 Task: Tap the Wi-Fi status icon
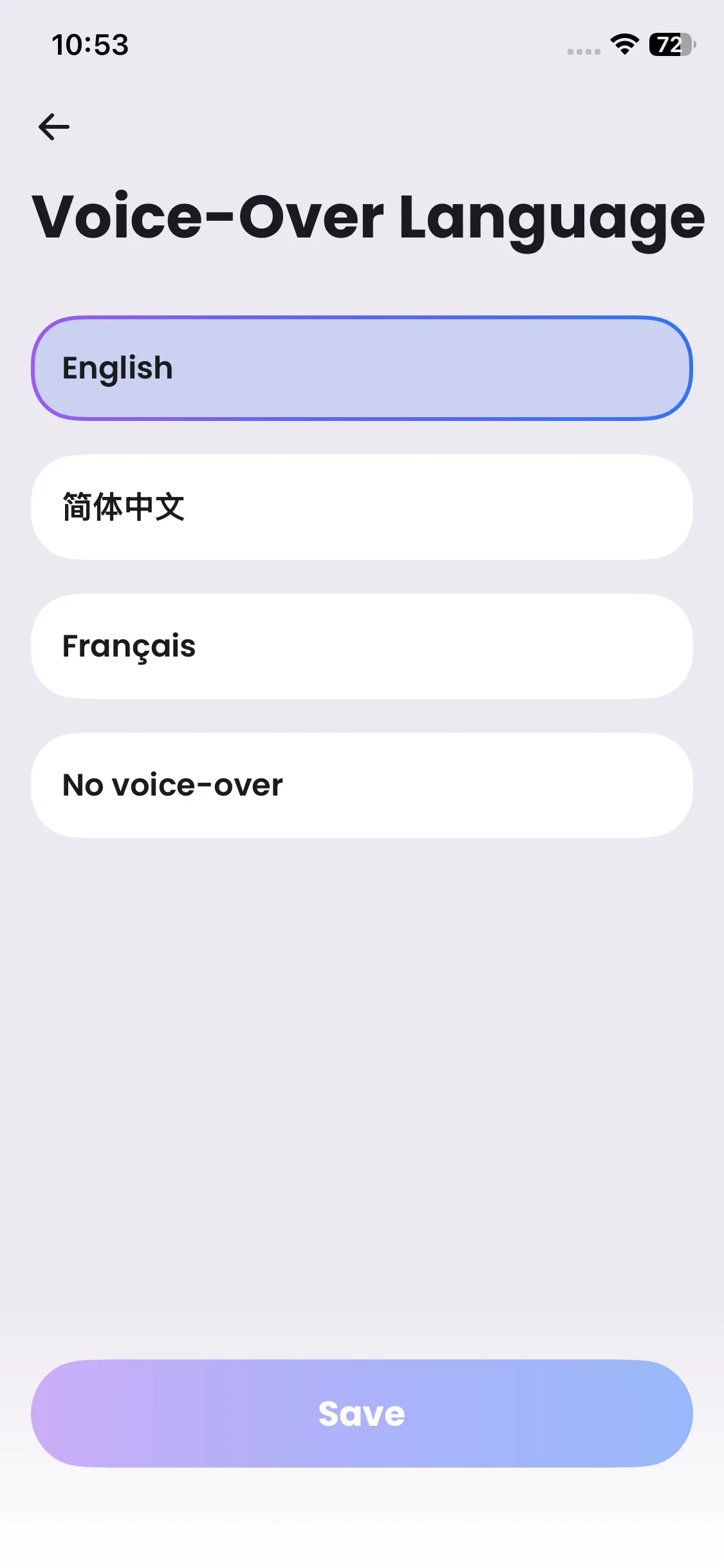[x=622, y=44]
